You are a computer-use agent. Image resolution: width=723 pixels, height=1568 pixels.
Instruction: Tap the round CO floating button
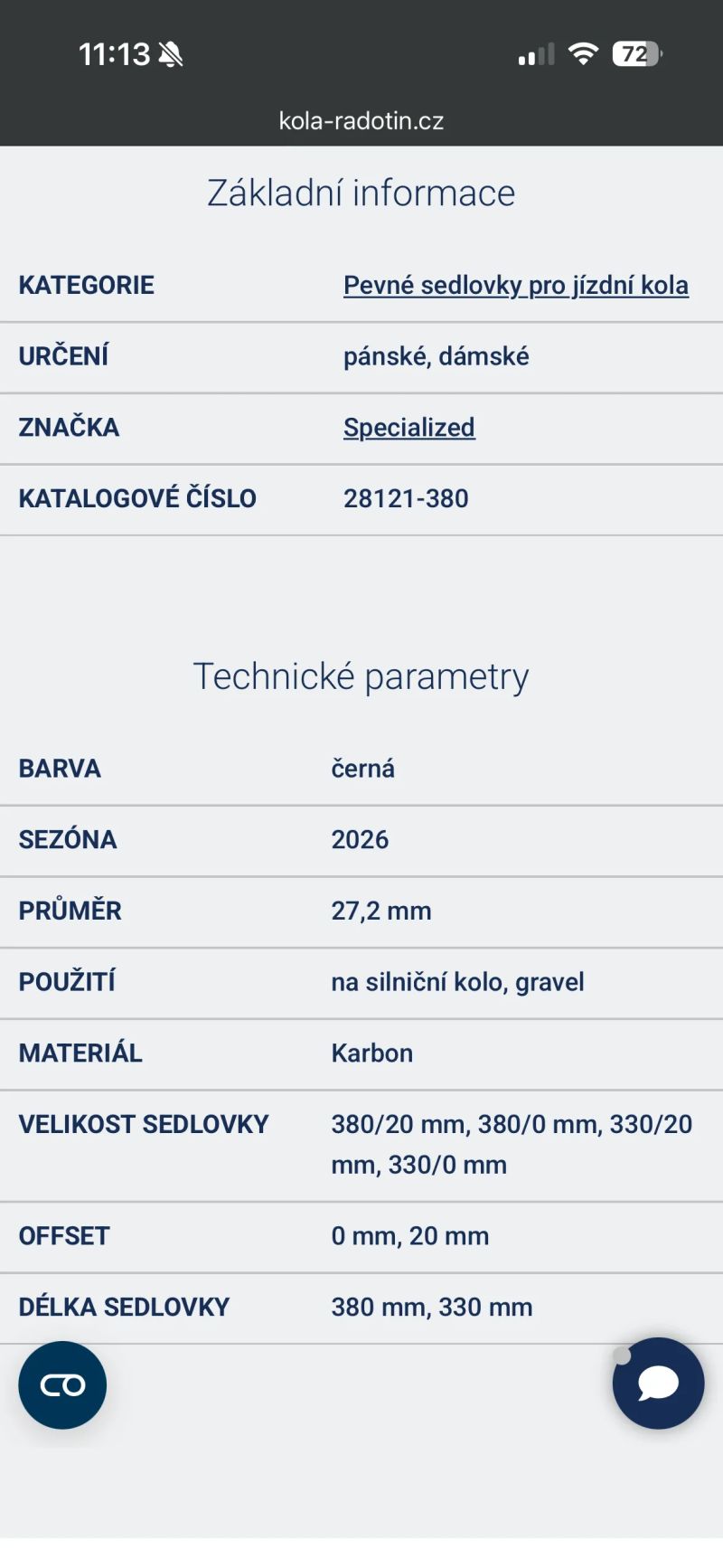point(62,1385)
